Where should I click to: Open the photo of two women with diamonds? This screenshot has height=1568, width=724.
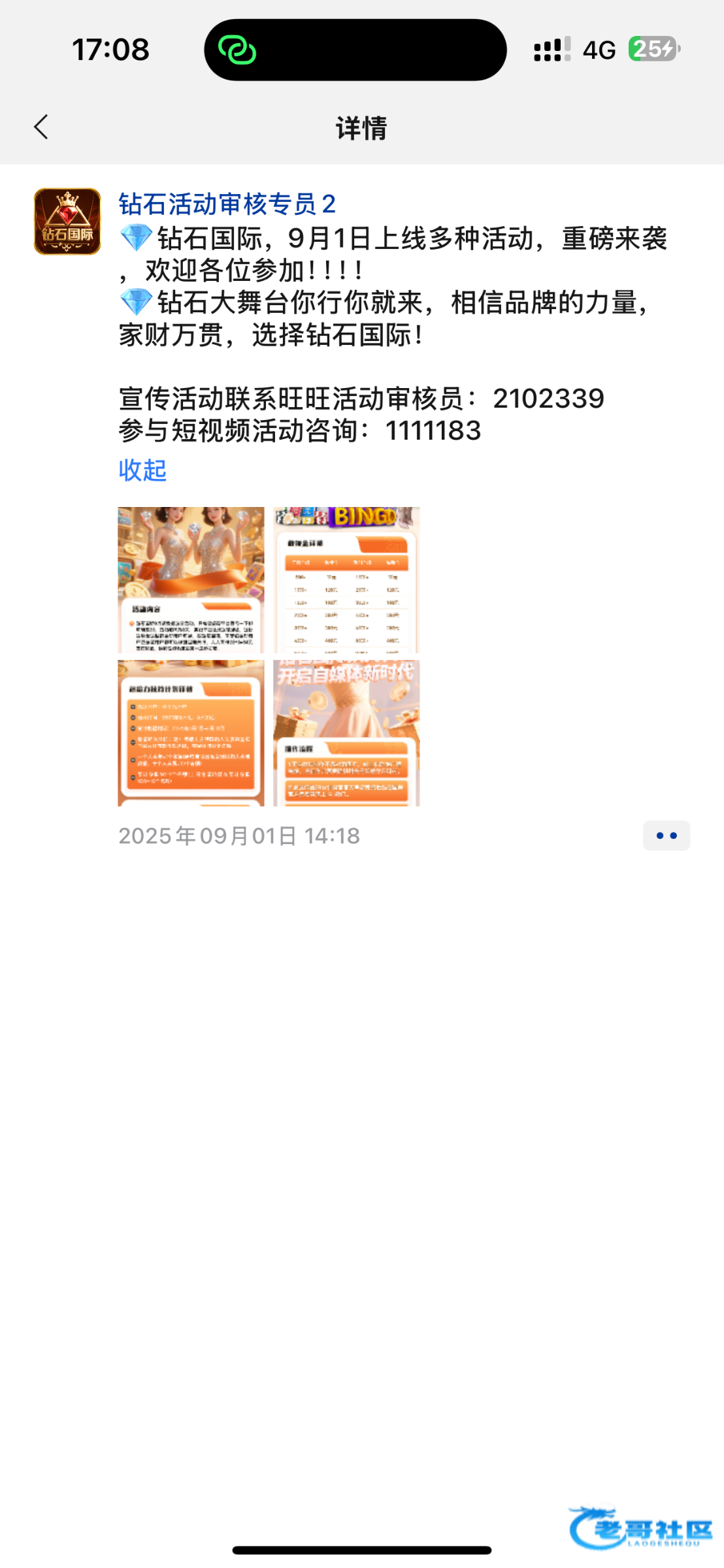191,580
